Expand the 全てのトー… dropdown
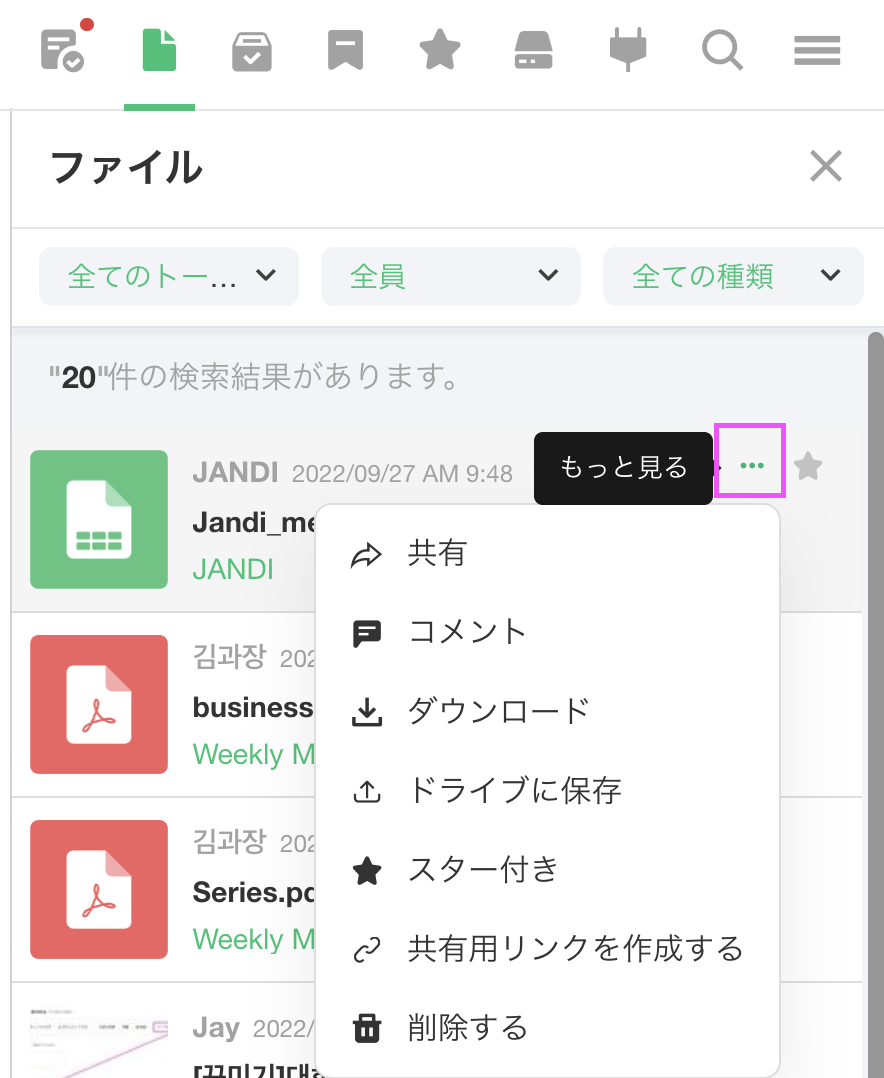The width and height of the screenshot is (884, 1078). click(169, 276)
